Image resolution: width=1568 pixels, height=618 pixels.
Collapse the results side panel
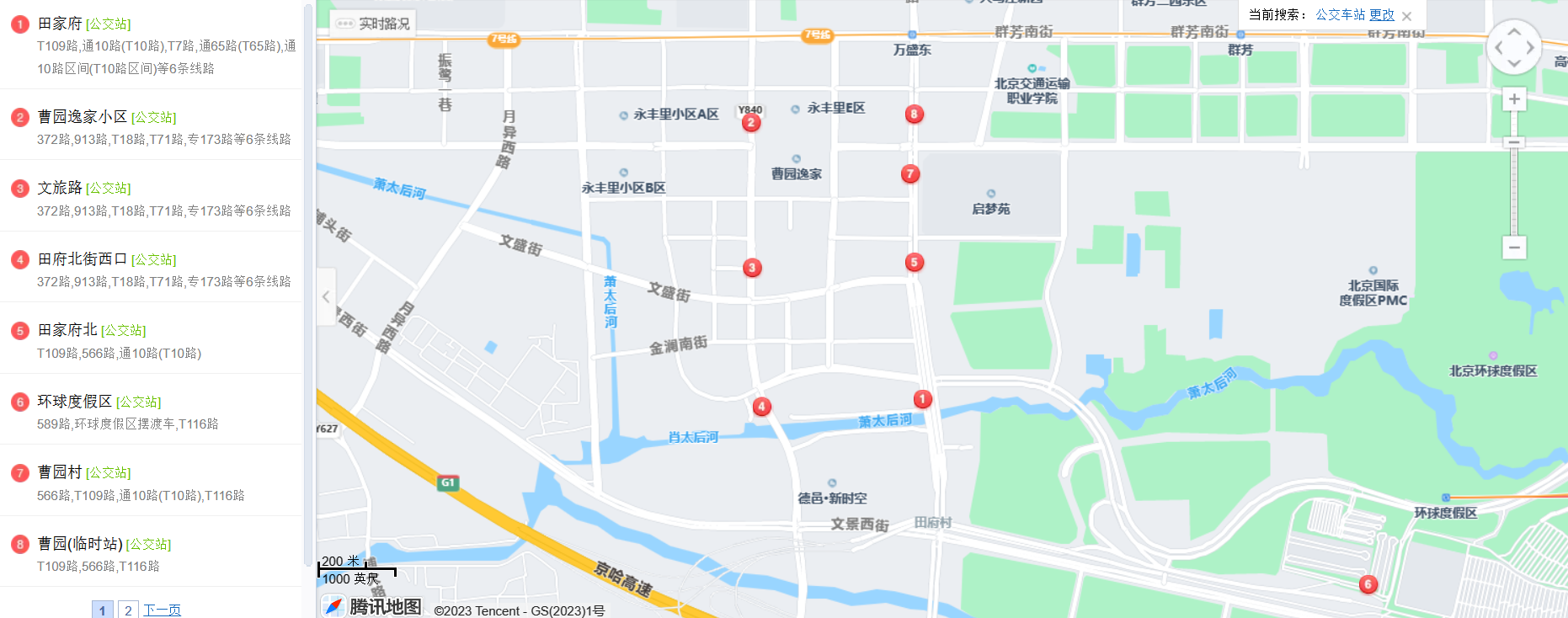click(326, 296)
